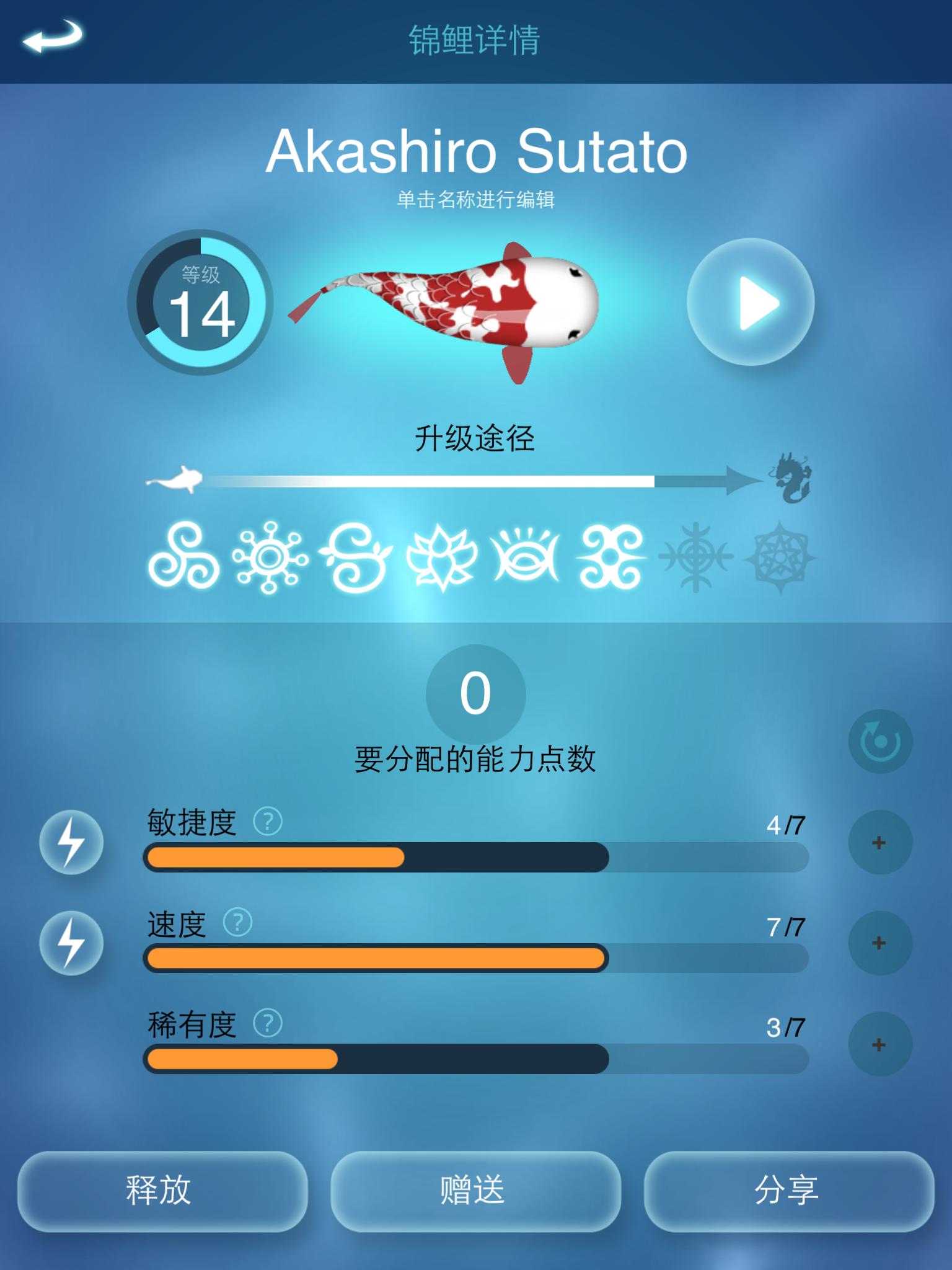This screenshot has height=1270, width=952.
Task: Tap the lightning boost next to 敏捷度
Action: point(71,842)
